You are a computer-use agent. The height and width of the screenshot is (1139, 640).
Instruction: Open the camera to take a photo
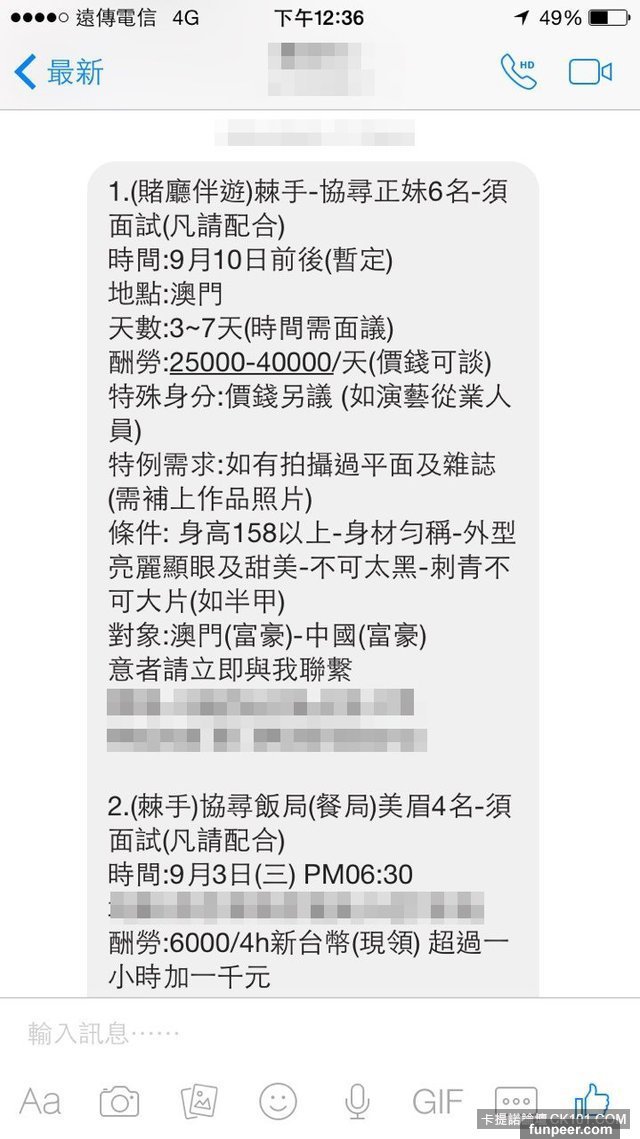119,1102
